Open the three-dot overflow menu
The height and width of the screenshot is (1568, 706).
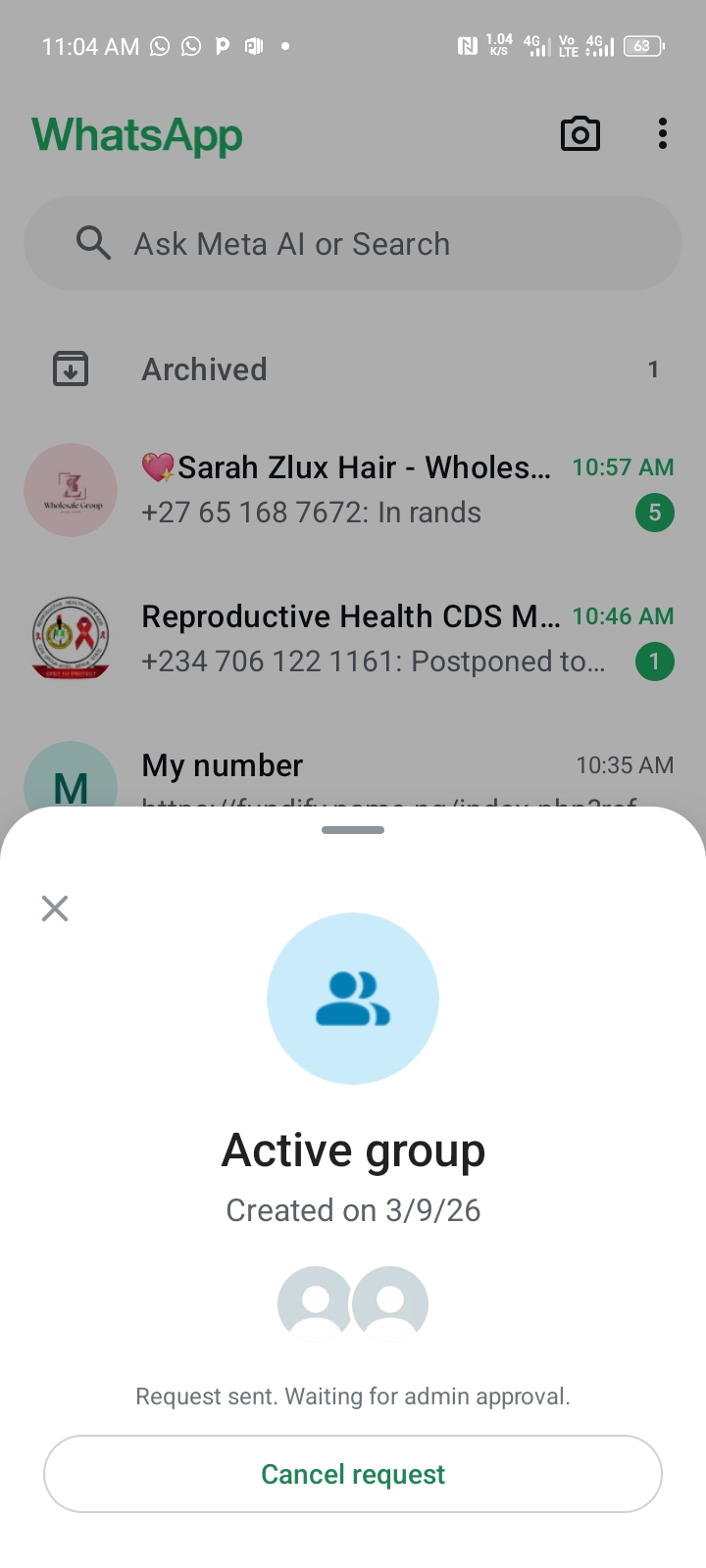[663, 134]
